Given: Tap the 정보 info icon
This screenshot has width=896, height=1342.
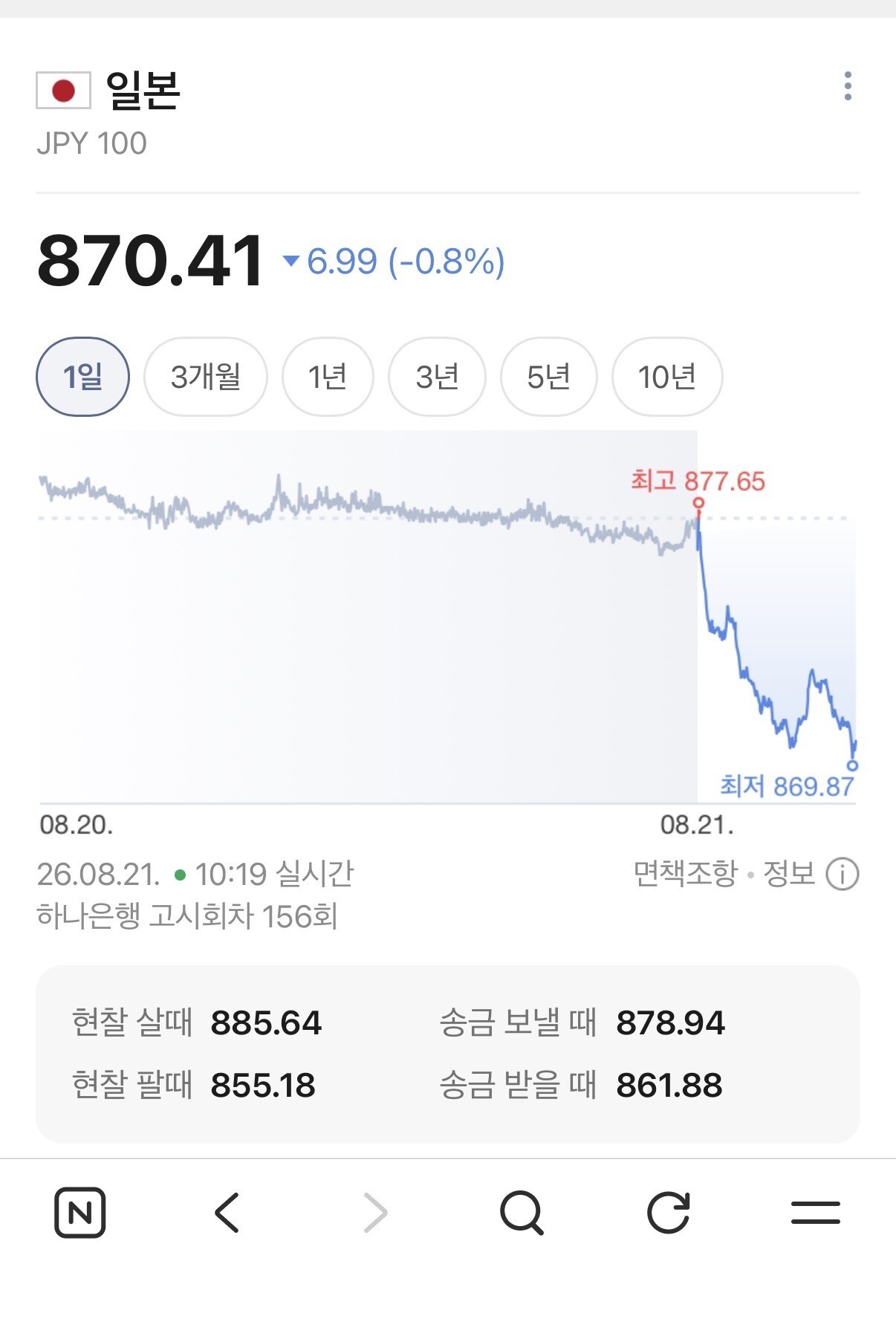Looking at the screenshot, I should (843, 874).
